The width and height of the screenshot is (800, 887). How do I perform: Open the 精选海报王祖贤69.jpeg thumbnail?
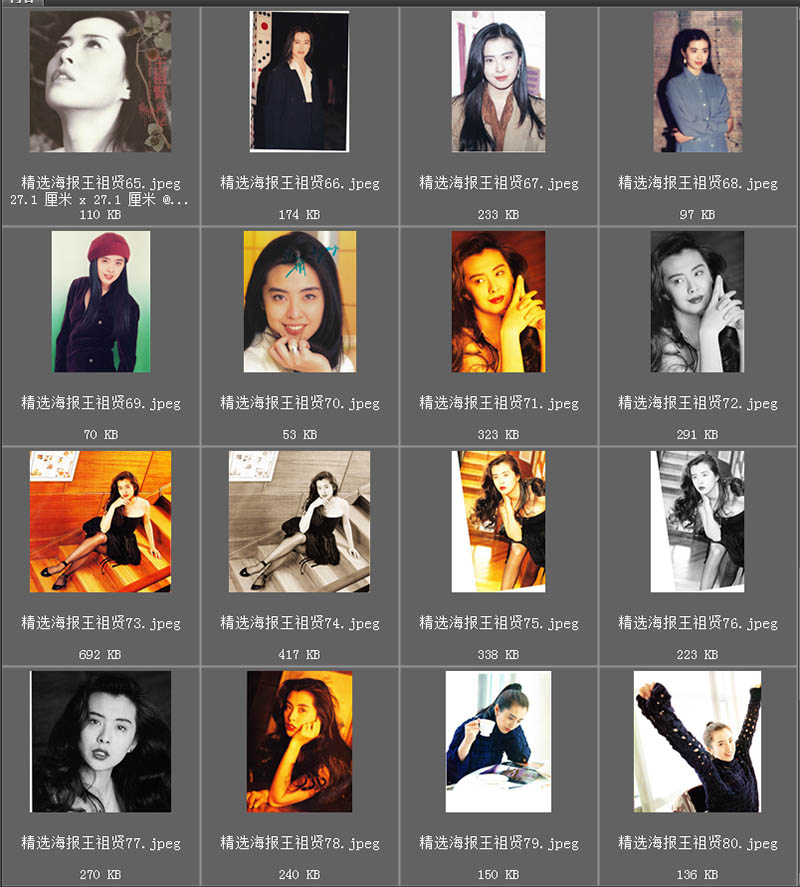pyautogui.click(x=100, y=302)
